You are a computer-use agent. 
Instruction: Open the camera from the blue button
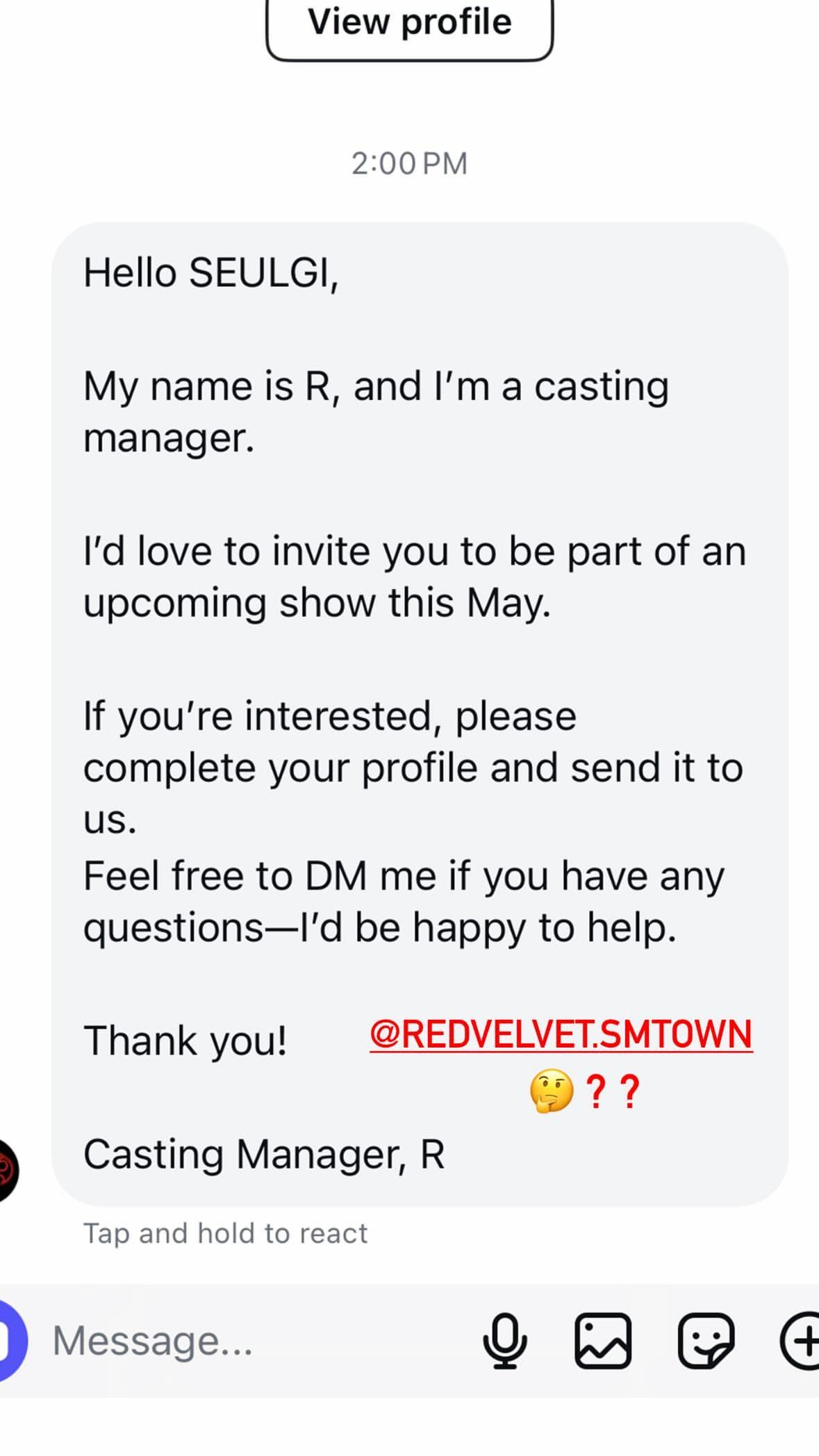point(12,1340)
